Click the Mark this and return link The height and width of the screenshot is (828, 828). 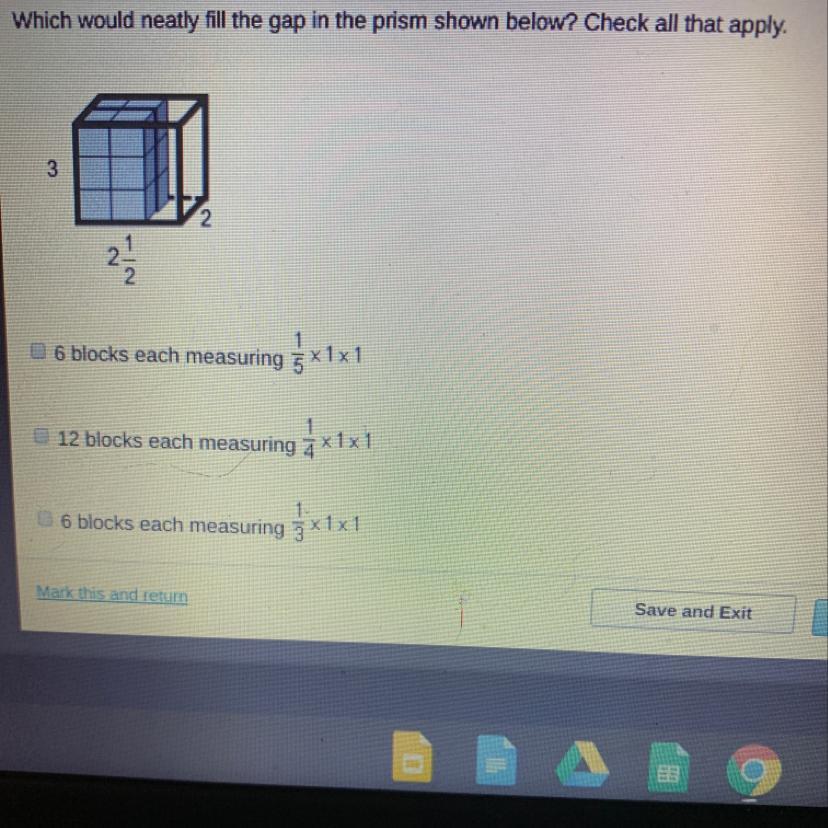tap(111, 594)
